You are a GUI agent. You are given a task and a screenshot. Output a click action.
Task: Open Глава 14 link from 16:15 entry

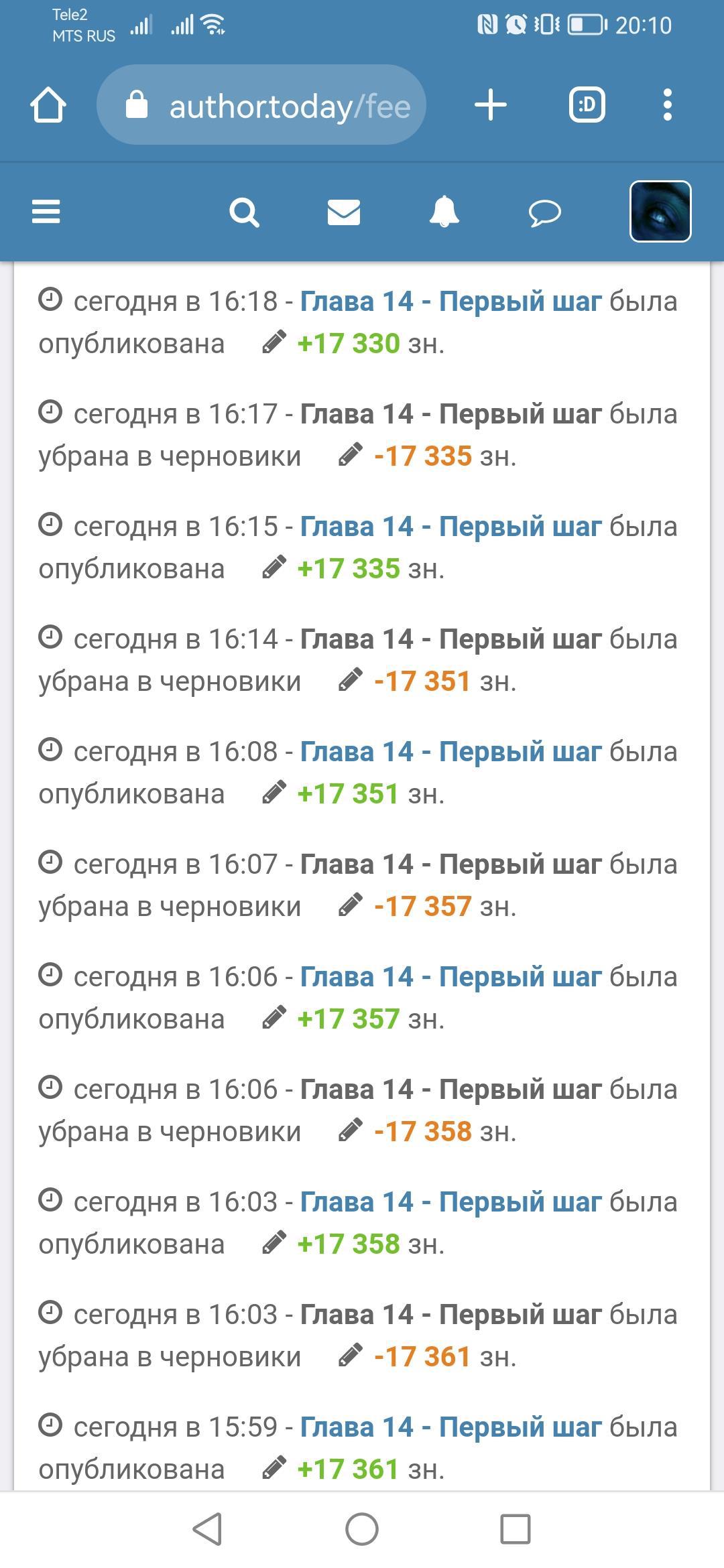click(x=450, y=527)
